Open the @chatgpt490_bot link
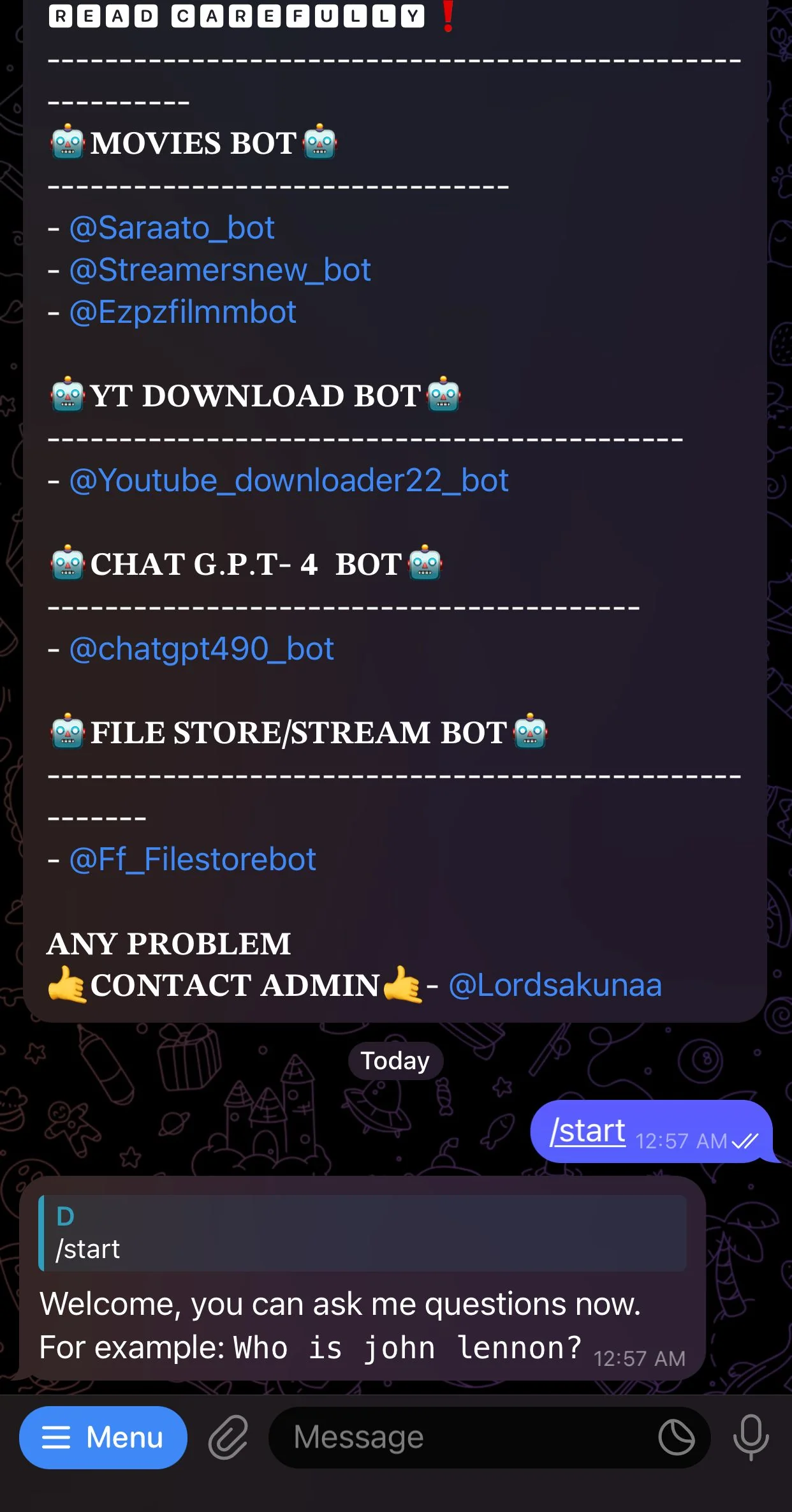The width and height of the screenshot is (792, 1512). (x=202, y=649)
